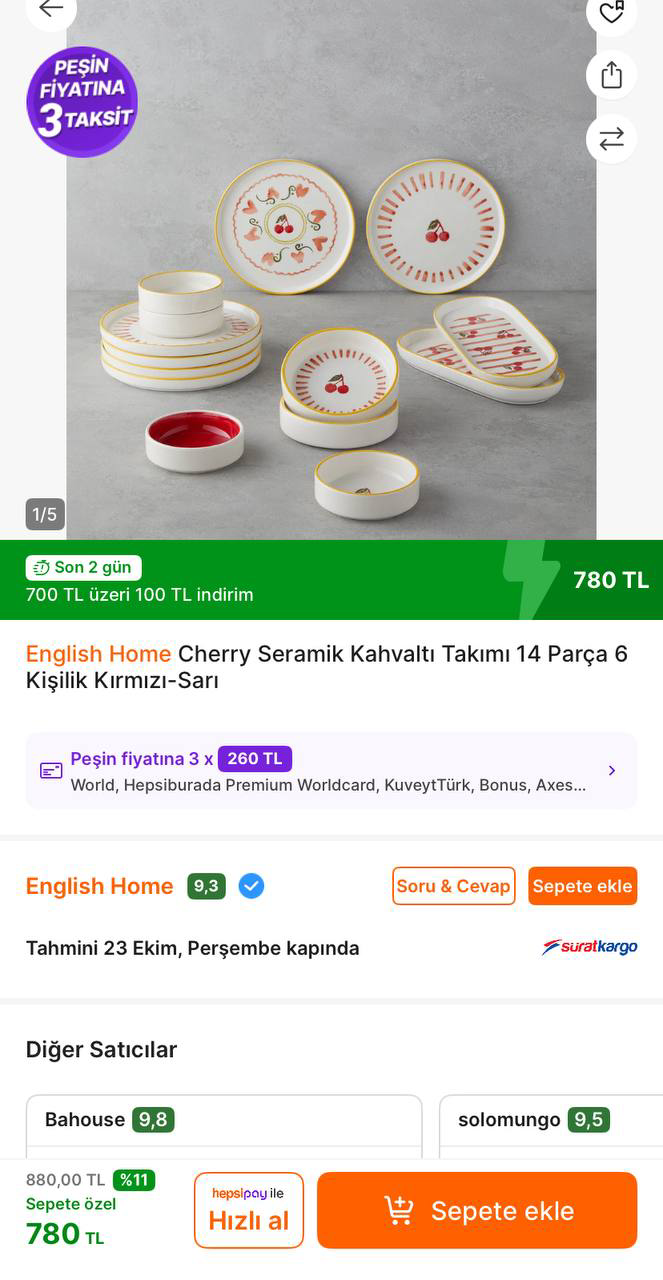The height and width of the screenshot is (1280, 663).
Task: Buy quickly with Hepsipay Hızlı al
Action: (249, 1210)
